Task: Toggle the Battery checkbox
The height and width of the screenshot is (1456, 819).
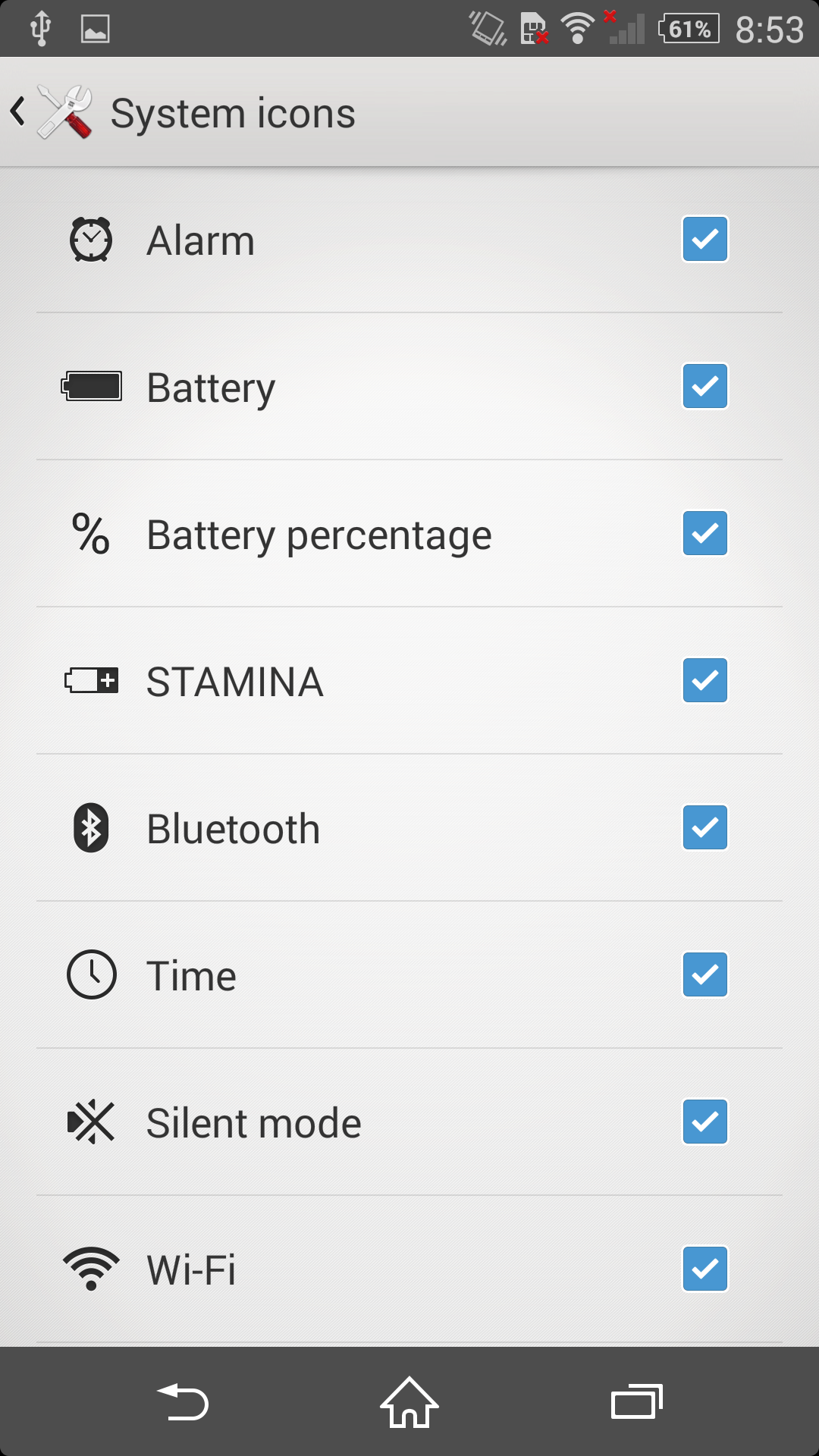Action: 705,386
